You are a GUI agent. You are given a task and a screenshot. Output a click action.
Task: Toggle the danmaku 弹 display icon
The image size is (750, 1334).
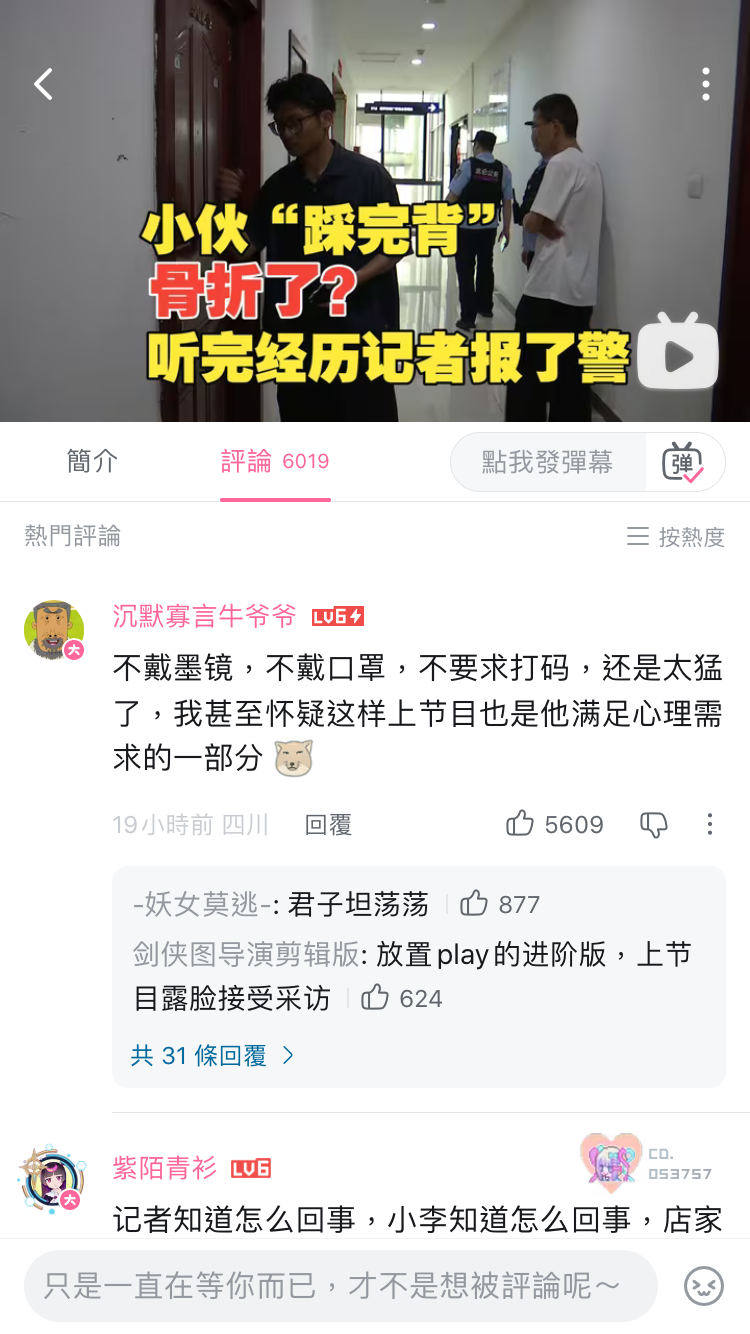click(684, 462)
